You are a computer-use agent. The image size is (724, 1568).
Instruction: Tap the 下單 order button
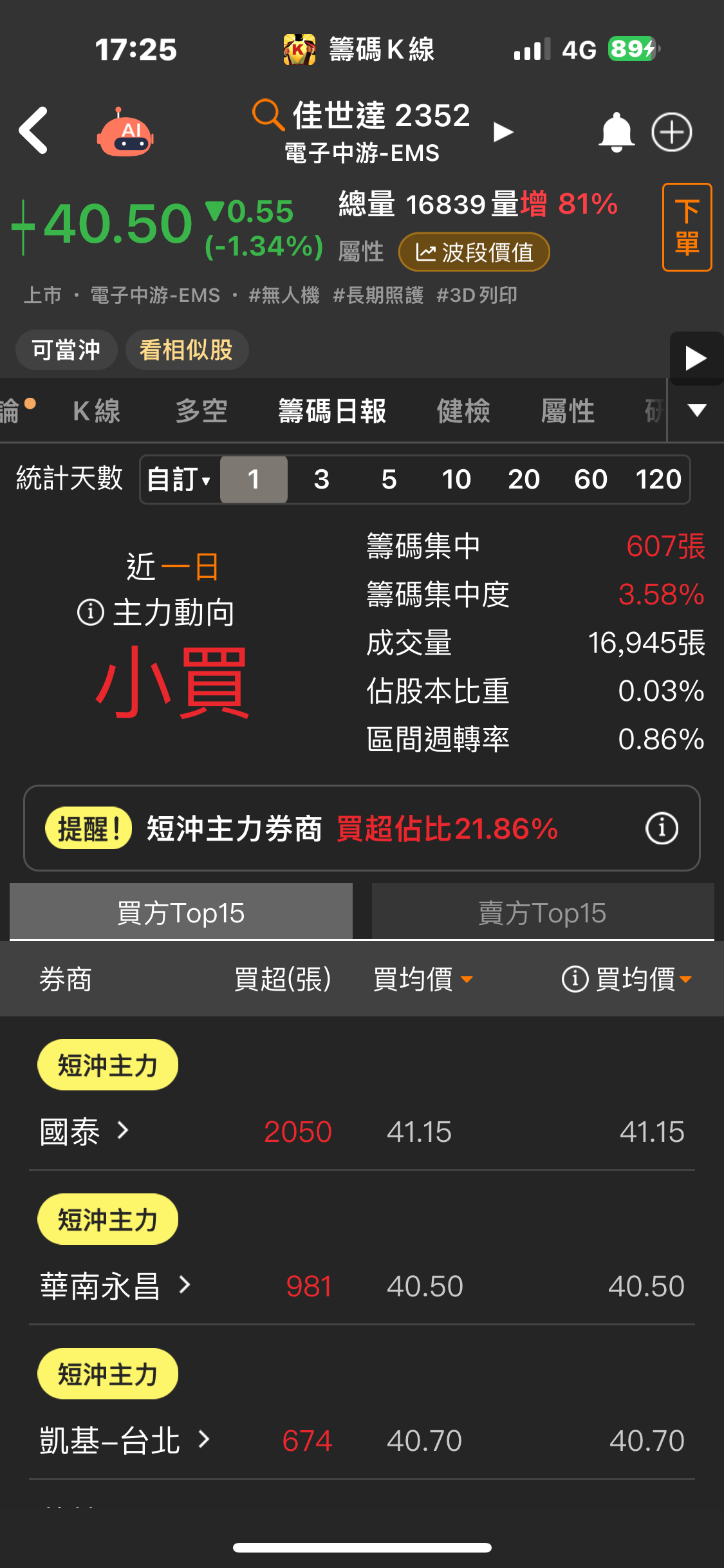click(x=687, y=227)
